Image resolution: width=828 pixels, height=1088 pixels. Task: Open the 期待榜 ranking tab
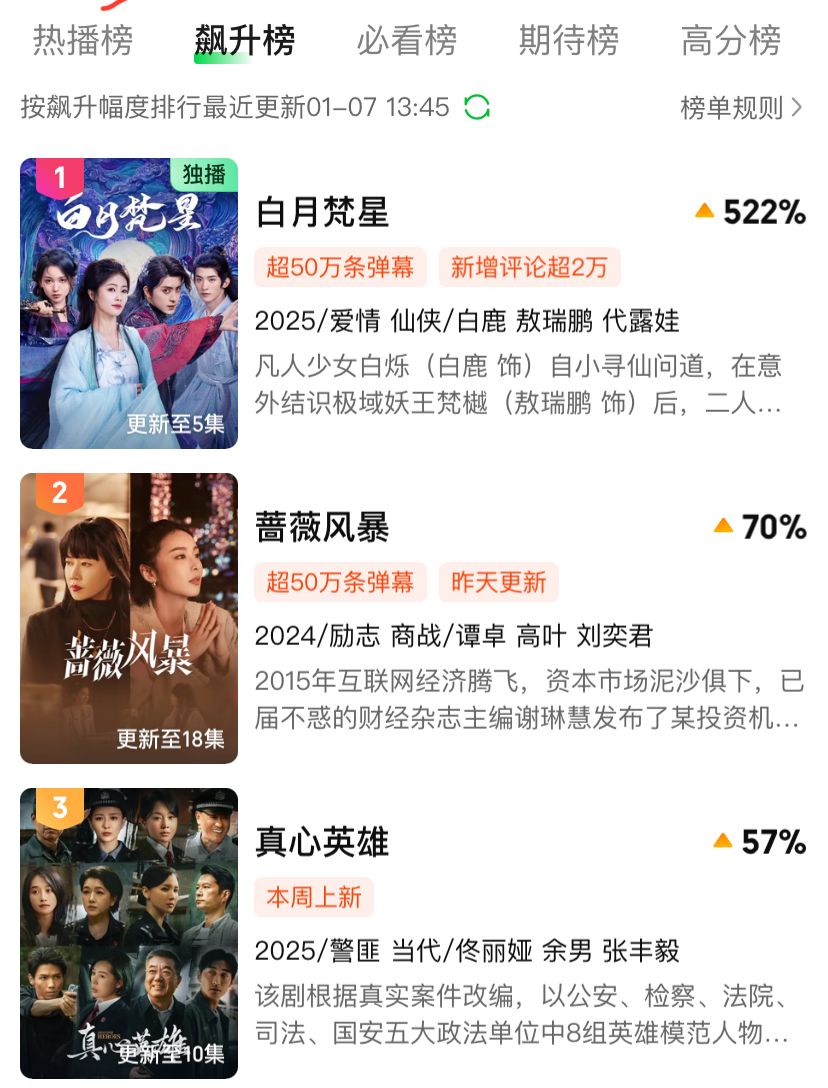(569, 40)
